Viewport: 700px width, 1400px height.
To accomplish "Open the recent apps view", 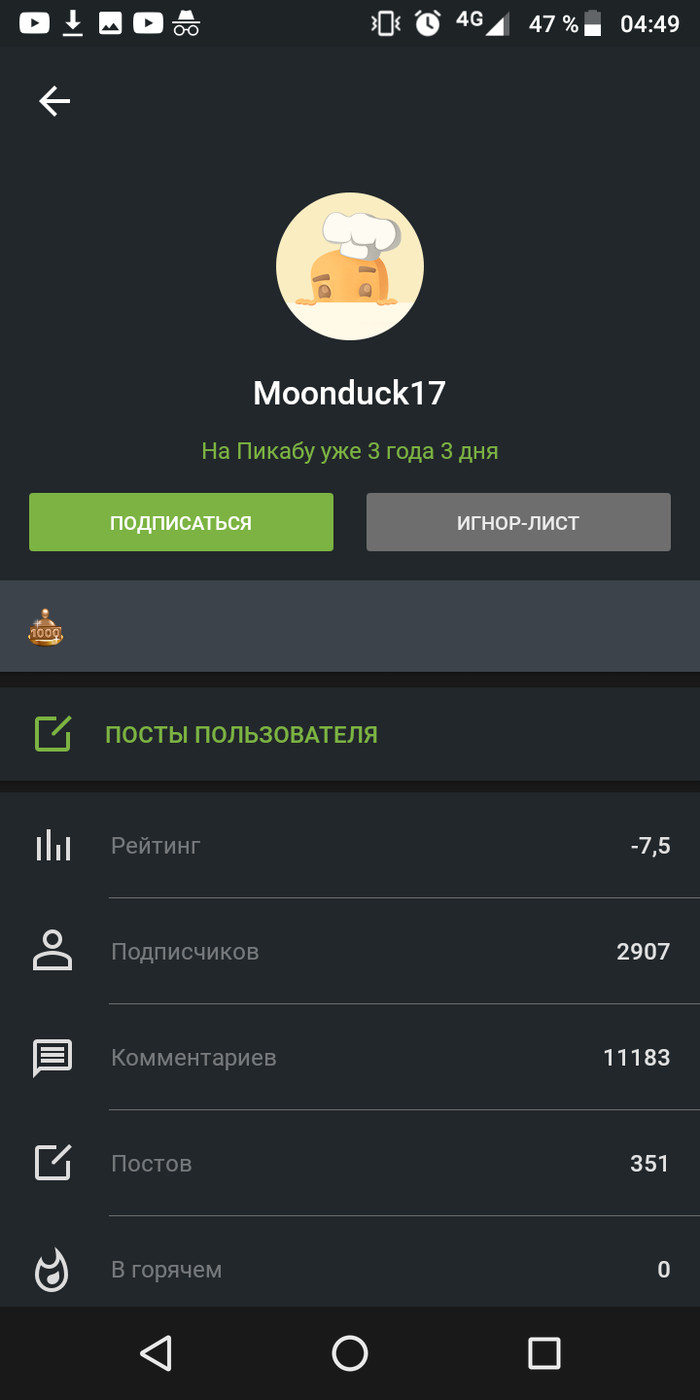I will (543, 1353).
